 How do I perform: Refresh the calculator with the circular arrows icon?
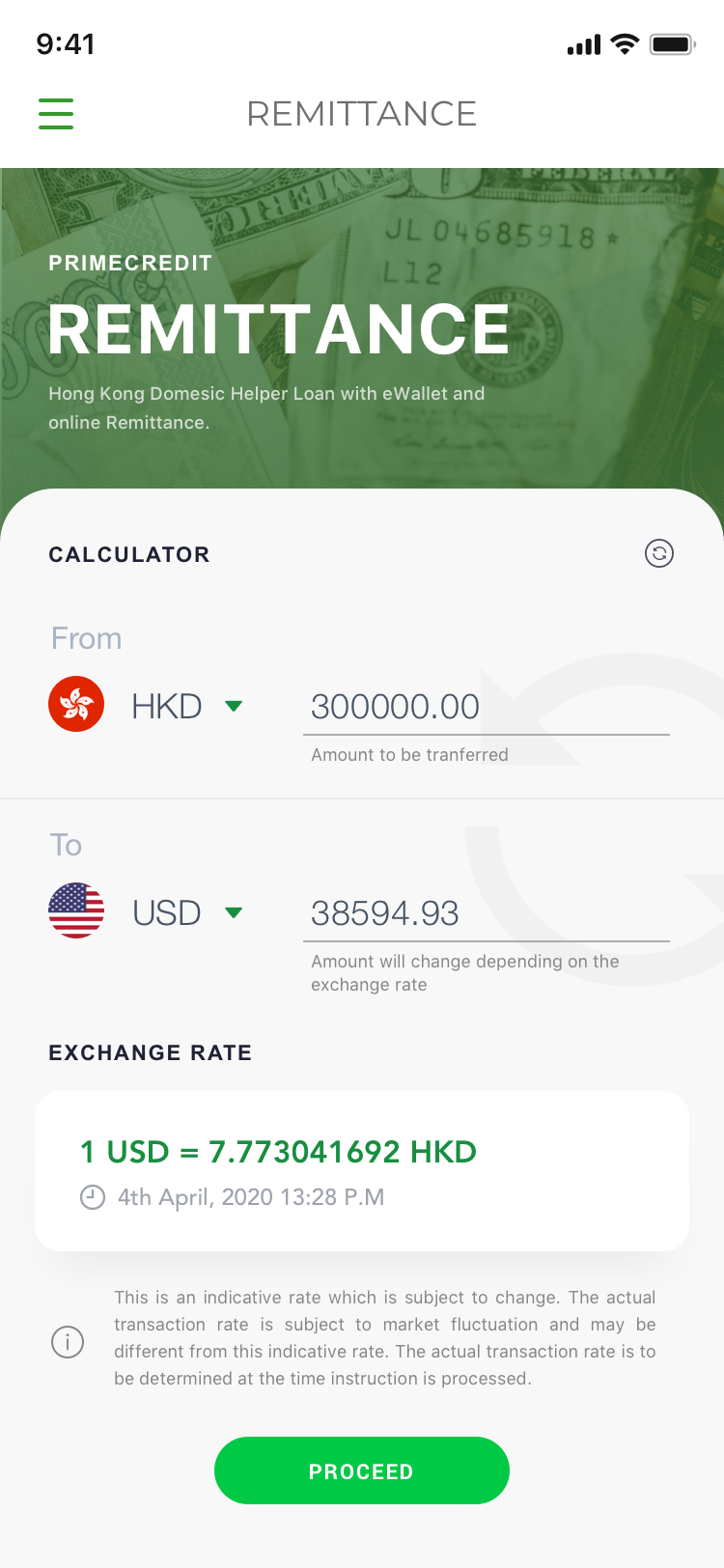[x=659, y=553]
